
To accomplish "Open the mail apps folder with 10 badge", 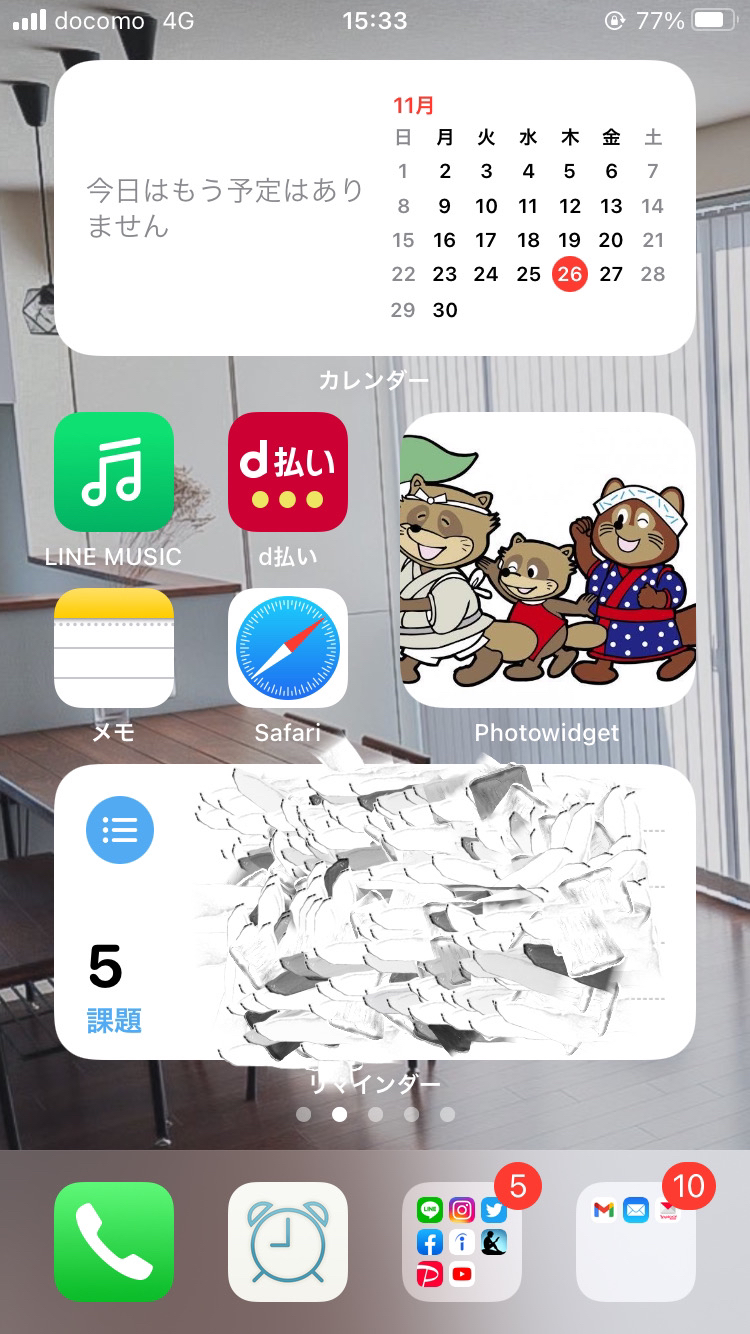I will [x=636, y=1241].
